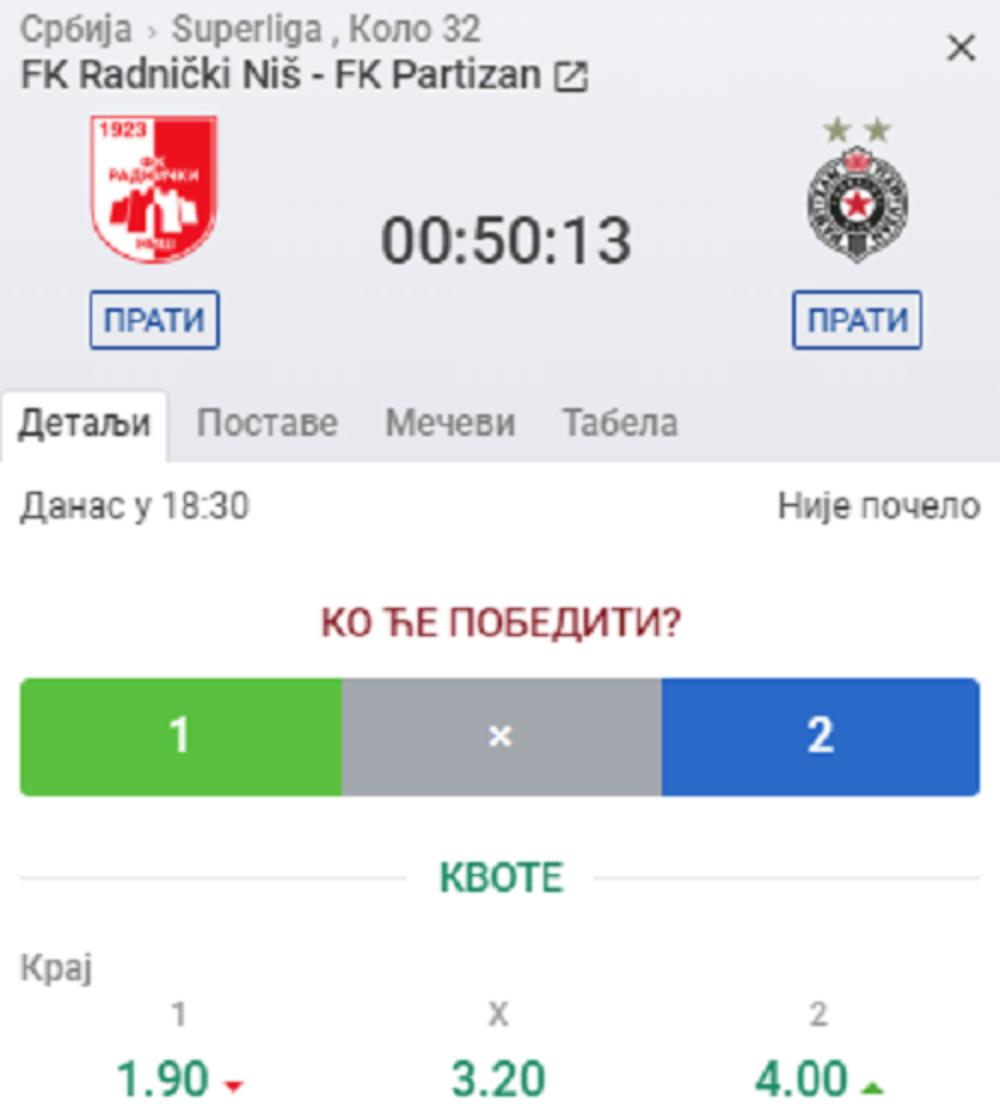
Task: Vote 2 for away win
Action: point(820,737)
